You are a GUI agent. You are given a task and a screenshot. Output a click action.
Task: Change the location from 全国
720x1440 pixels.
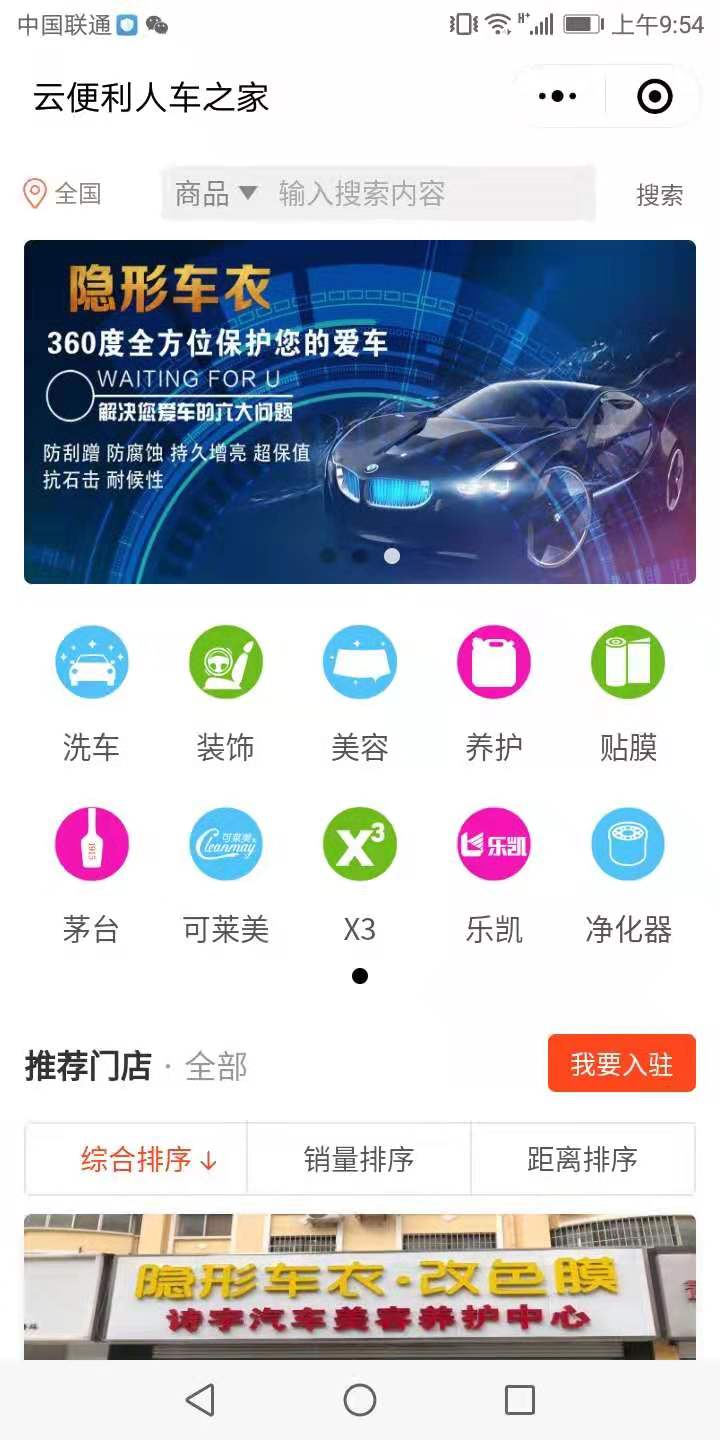[63, 193]
